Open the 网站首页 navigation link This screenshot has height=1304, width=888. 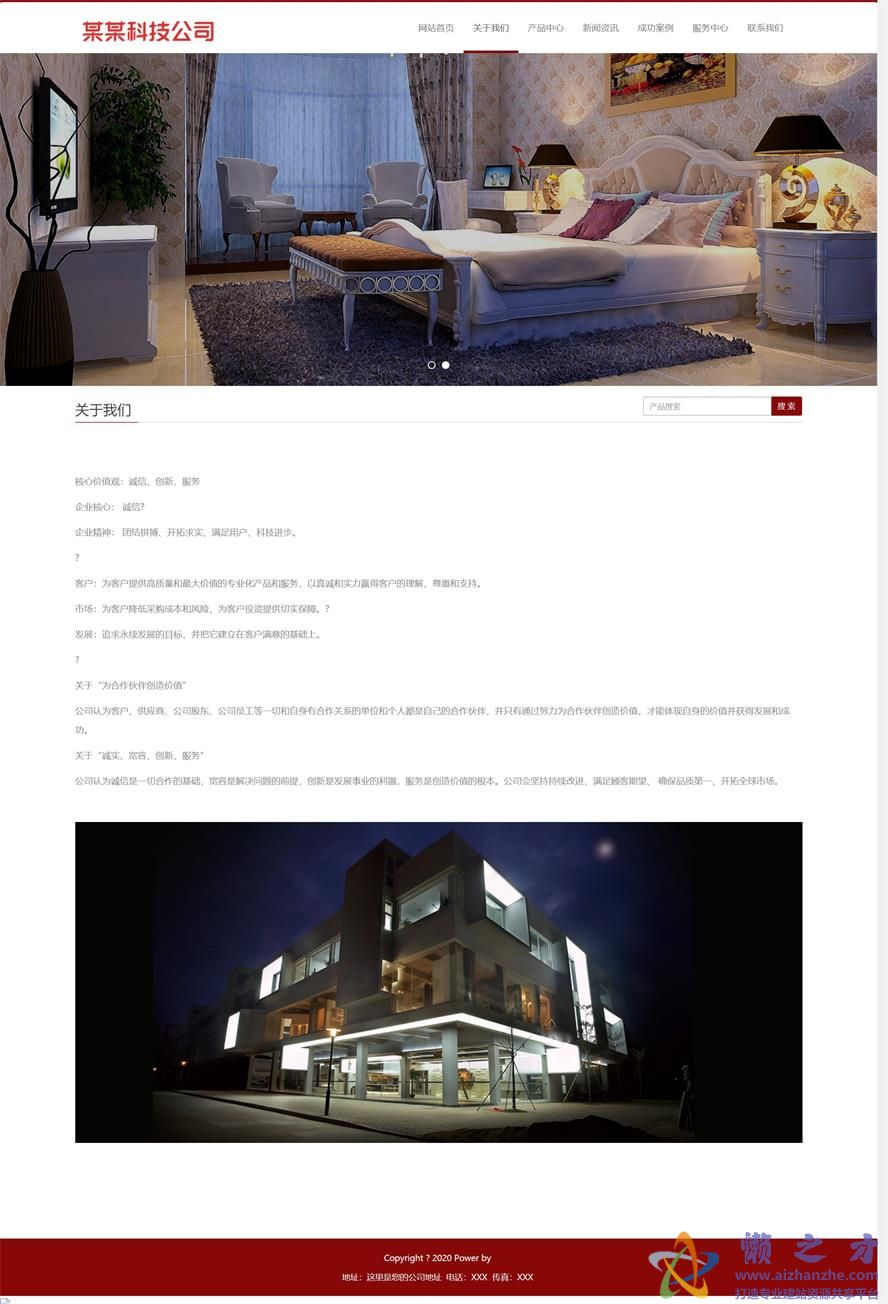point(435,28)
